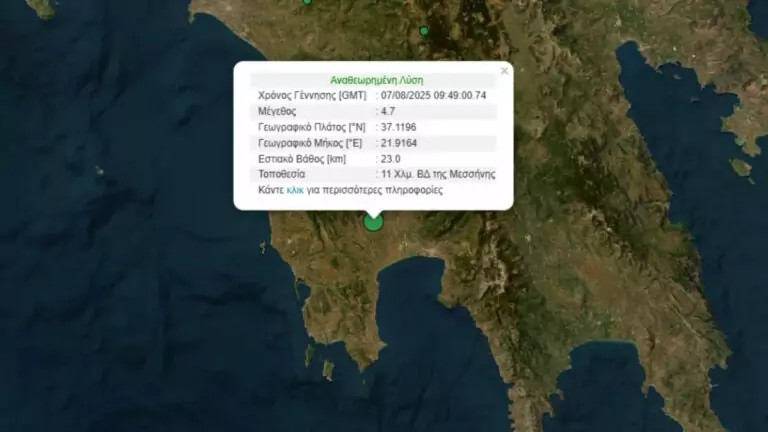This screenshot has width=768, height=432.
Task: Open the κλικ link for more information
Action: [295, 189]
